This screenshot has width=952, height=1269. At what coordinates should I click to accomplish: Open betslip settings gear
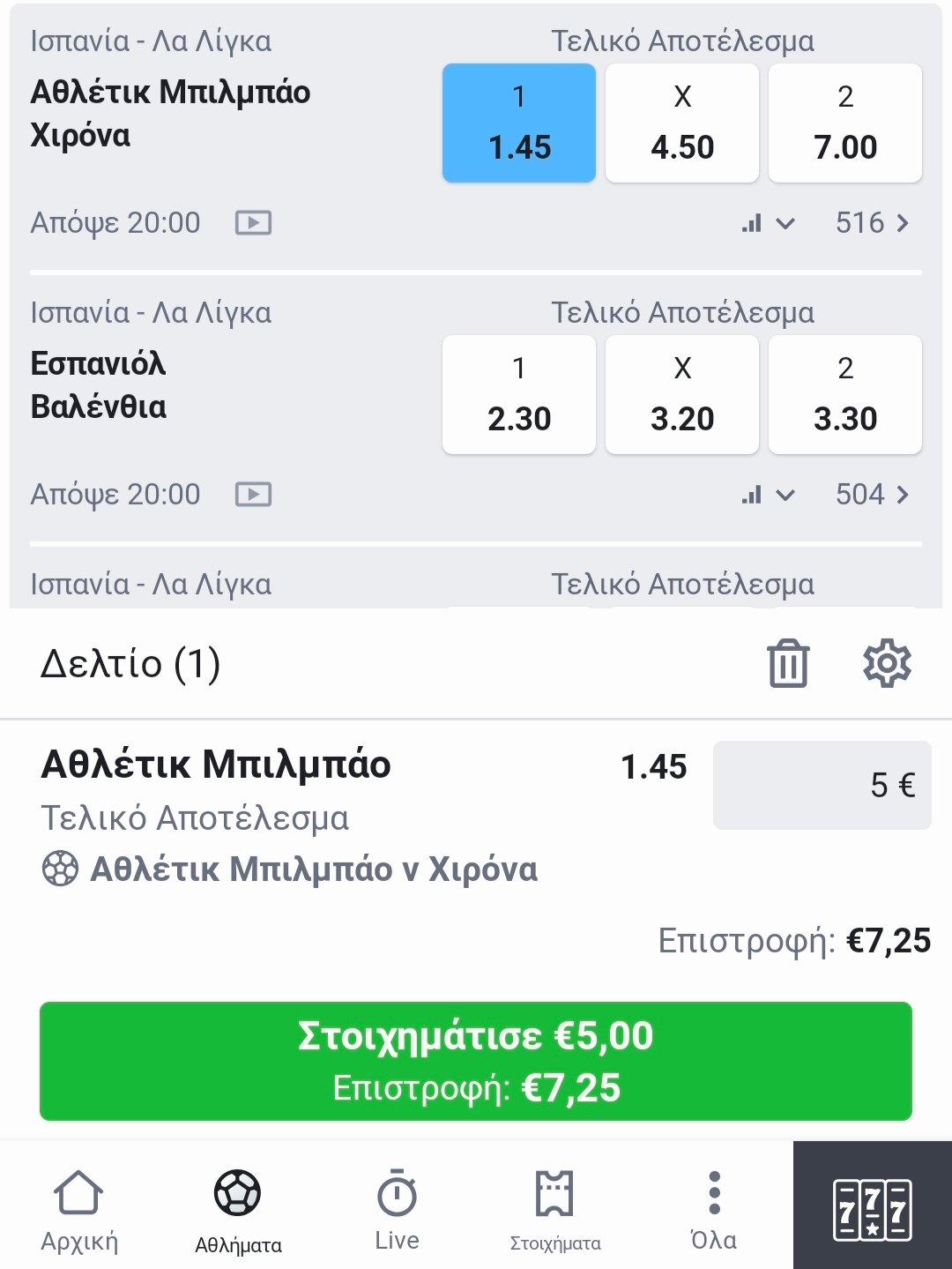[886, 663]
